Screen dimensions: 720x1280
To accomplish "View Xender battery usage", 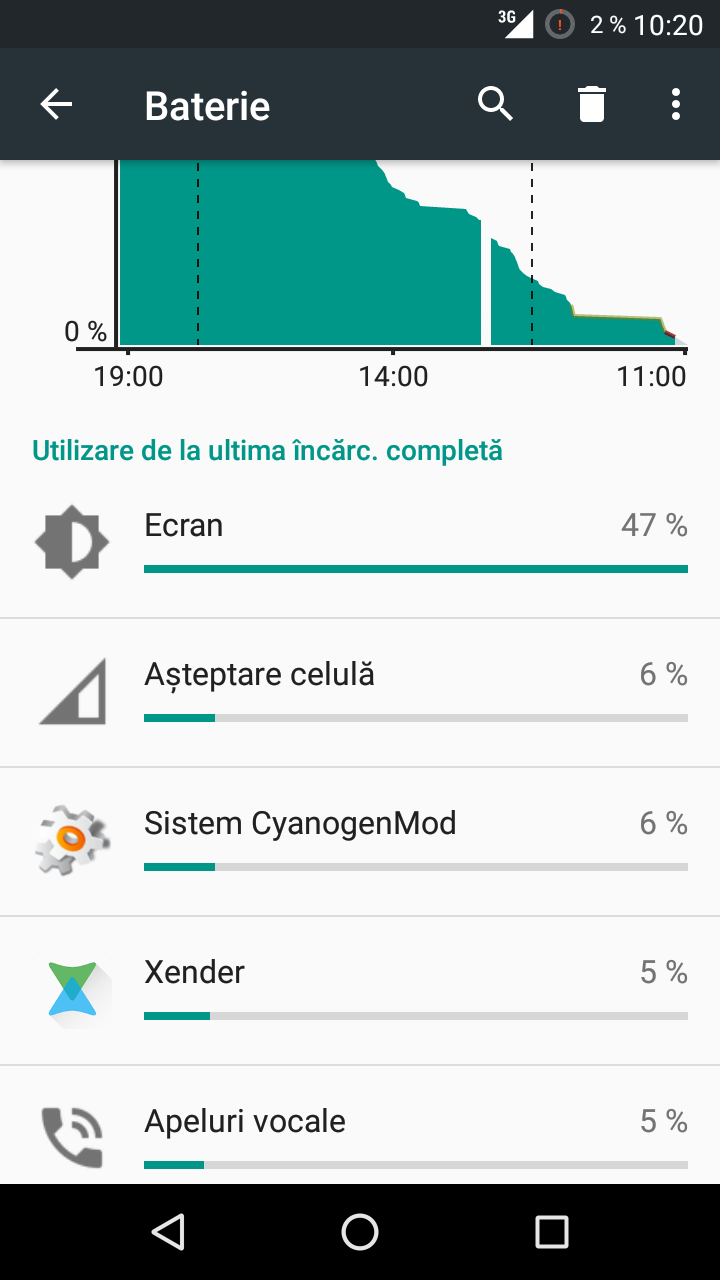I will 360,991.
